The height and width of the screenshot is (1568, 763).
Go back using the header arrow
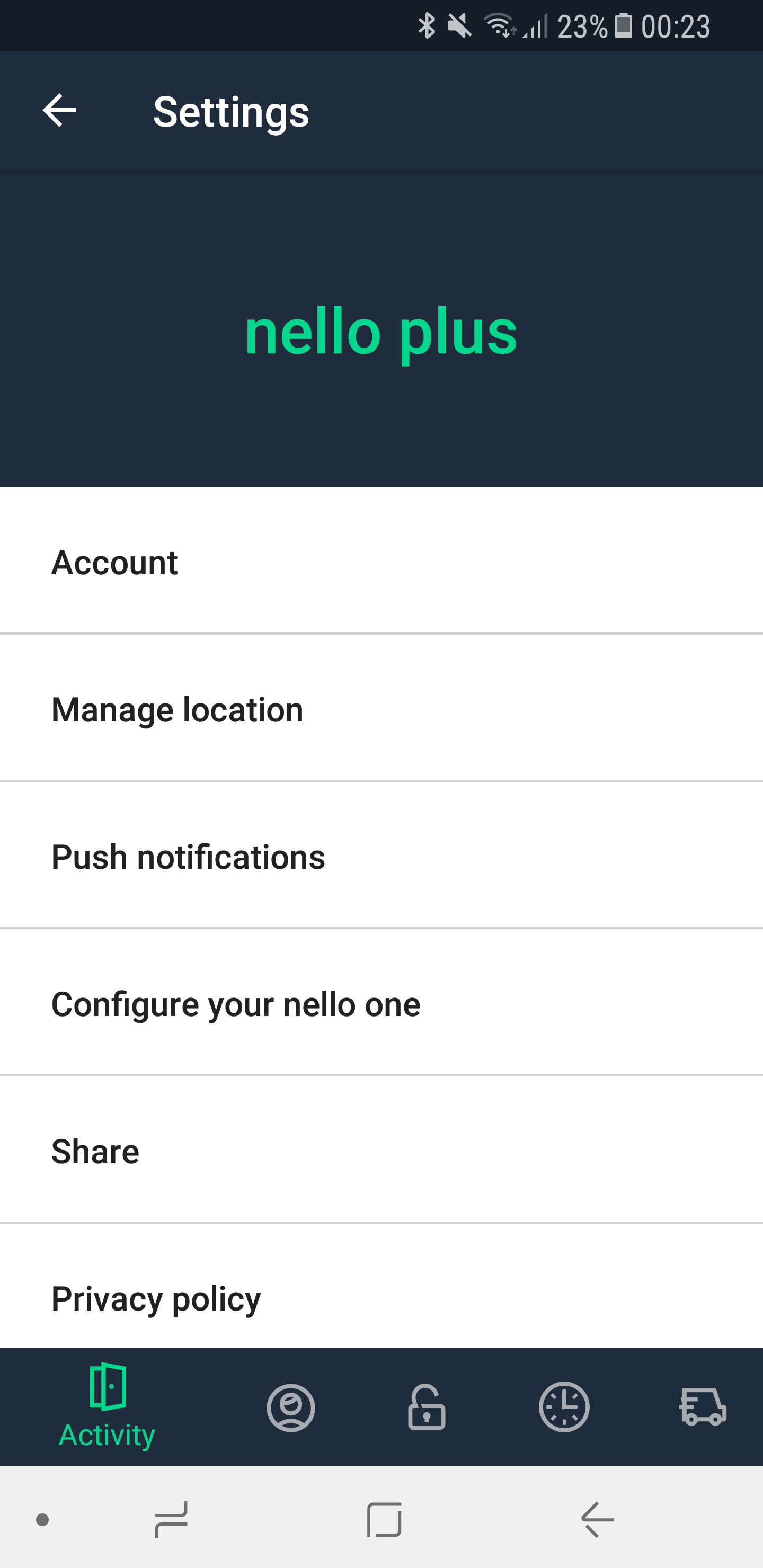point(59,111)
